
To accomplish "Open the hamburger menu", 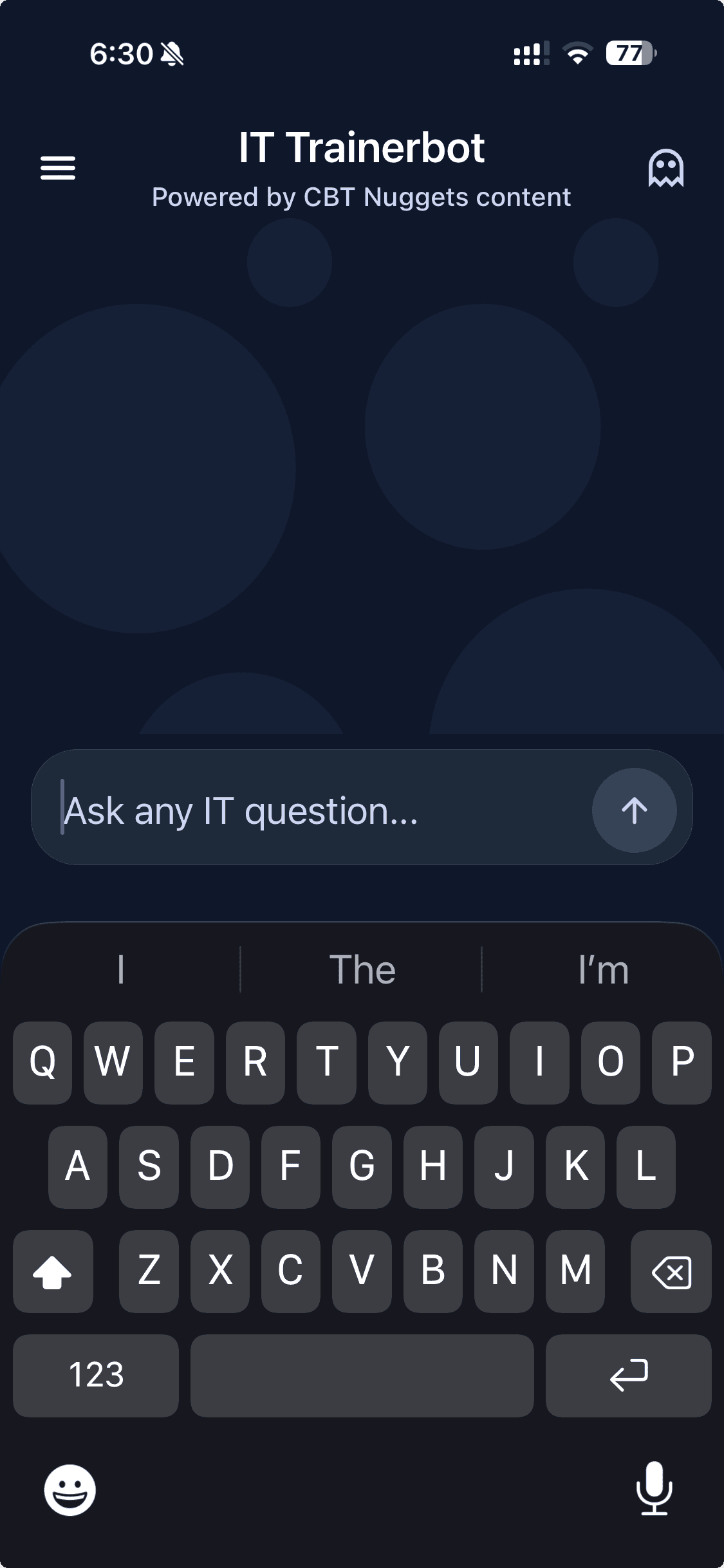I will tap(58, 168).
